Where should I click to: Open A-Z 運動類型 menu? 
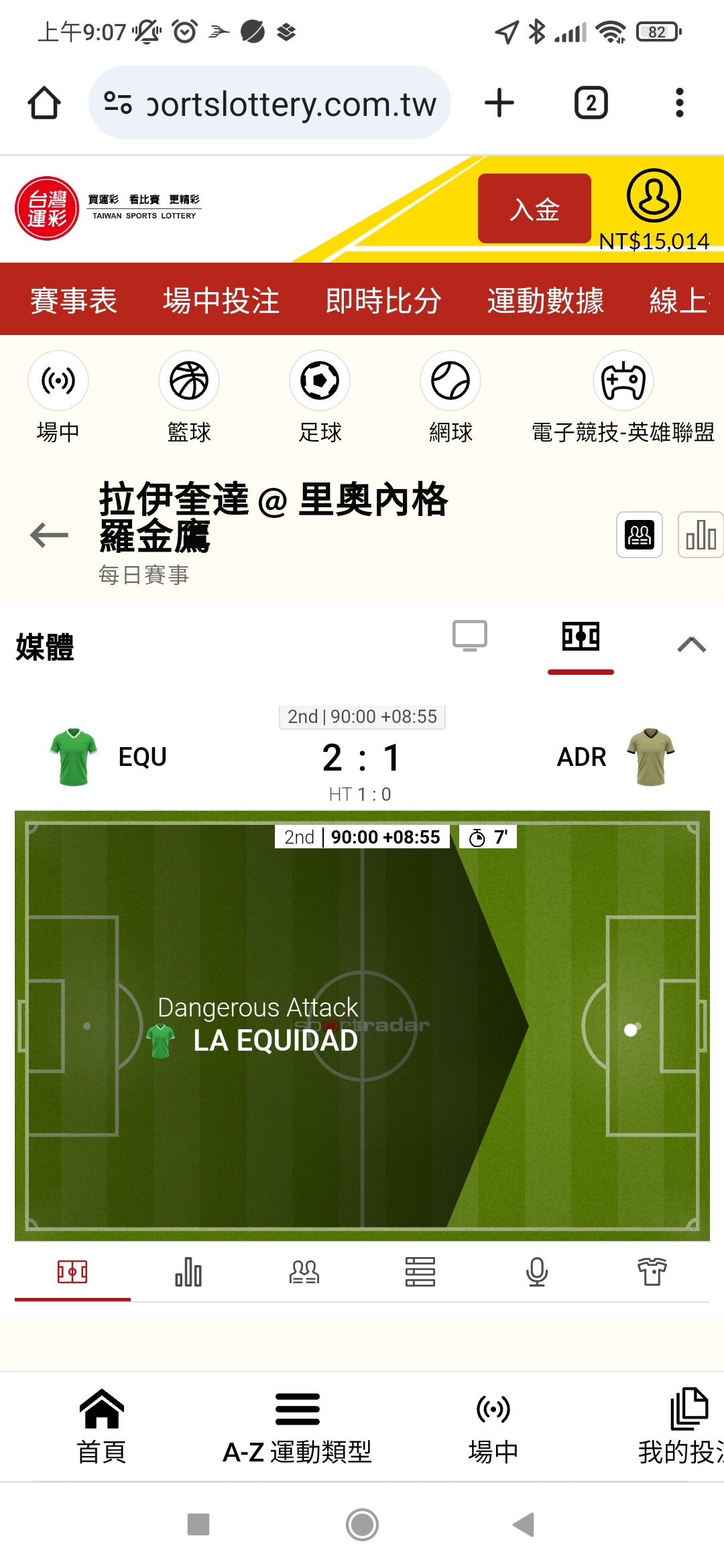pos(297,1426)
